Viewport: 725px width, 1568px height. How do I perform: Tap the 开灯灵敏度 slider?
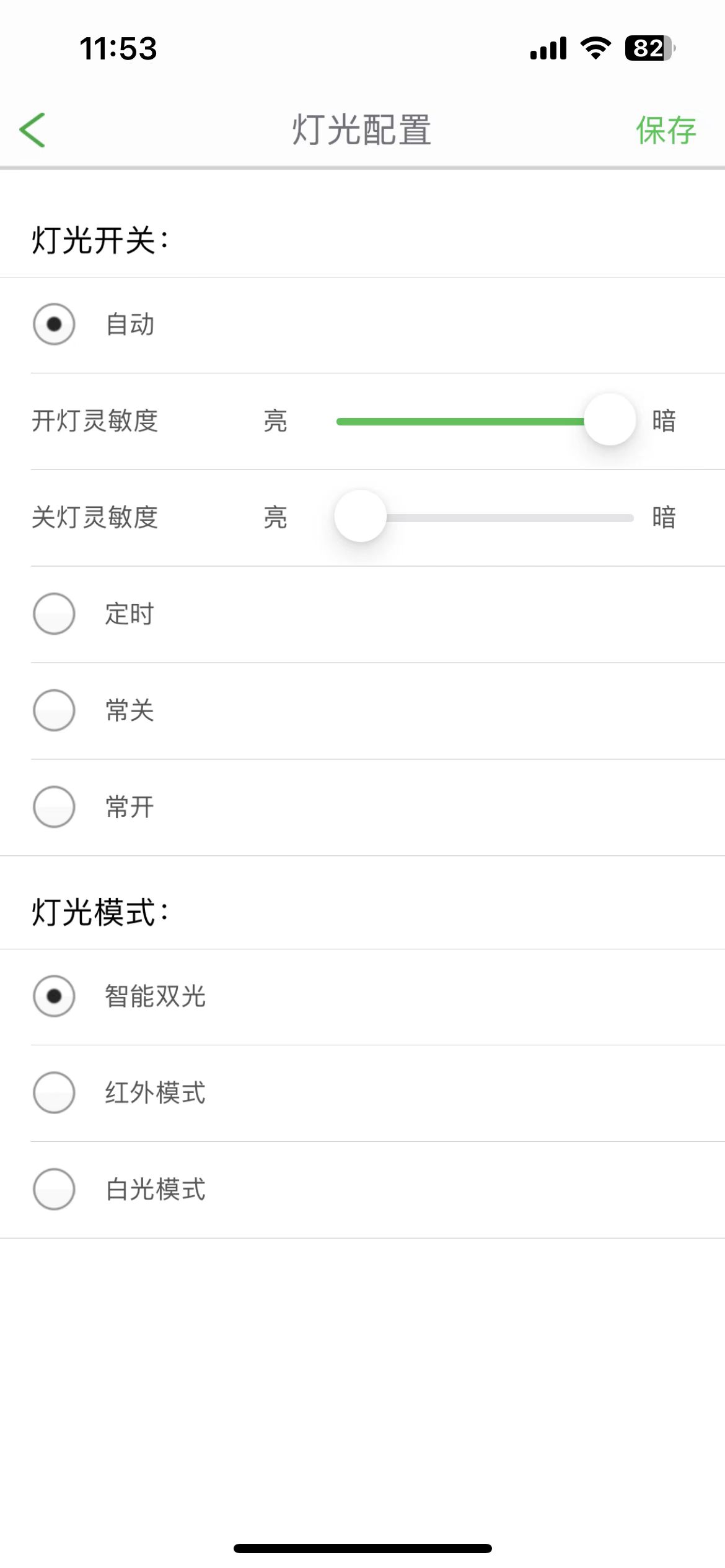tap(485, 421)
